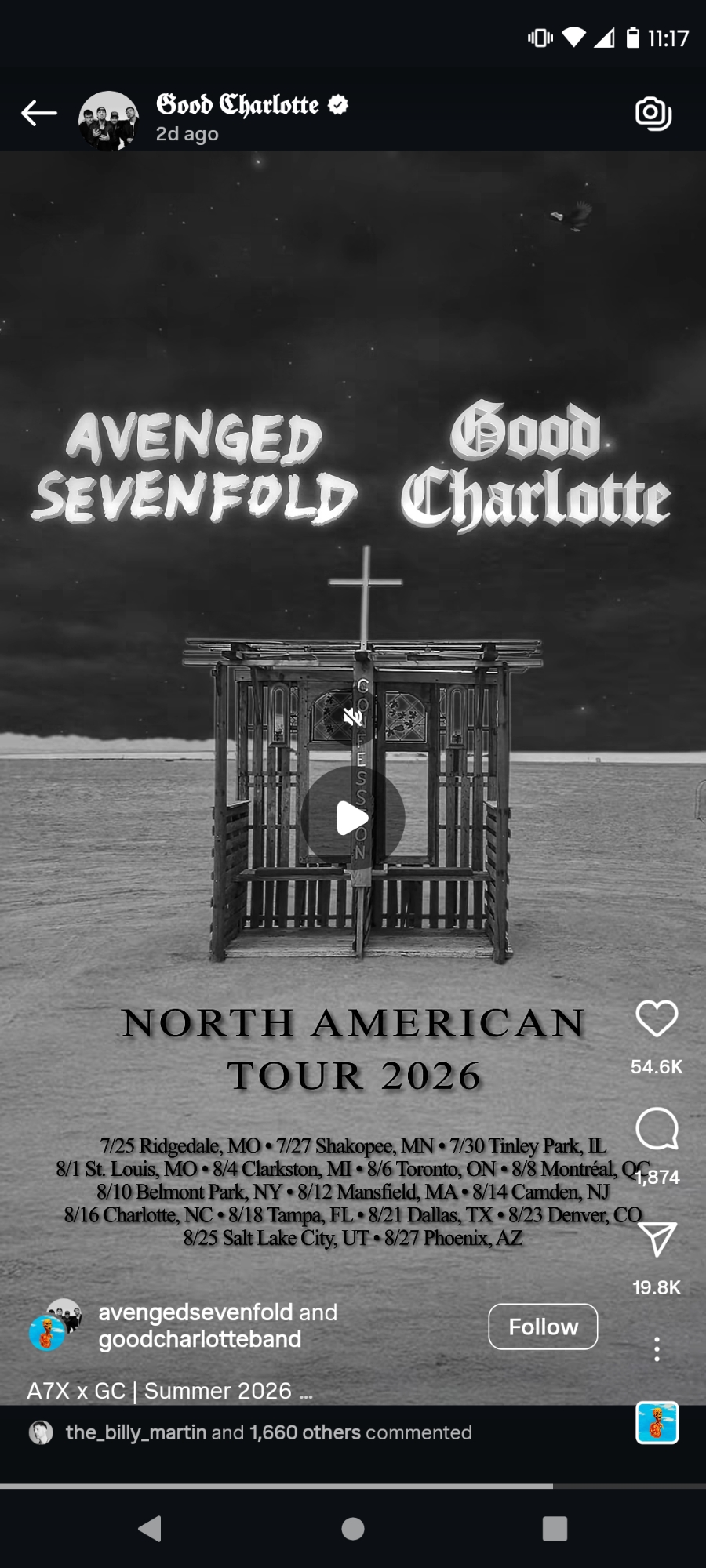The height and width of the screenshot is (1568, 706).
Task: Open the comments on this reel
Action: click(656, 1129)
